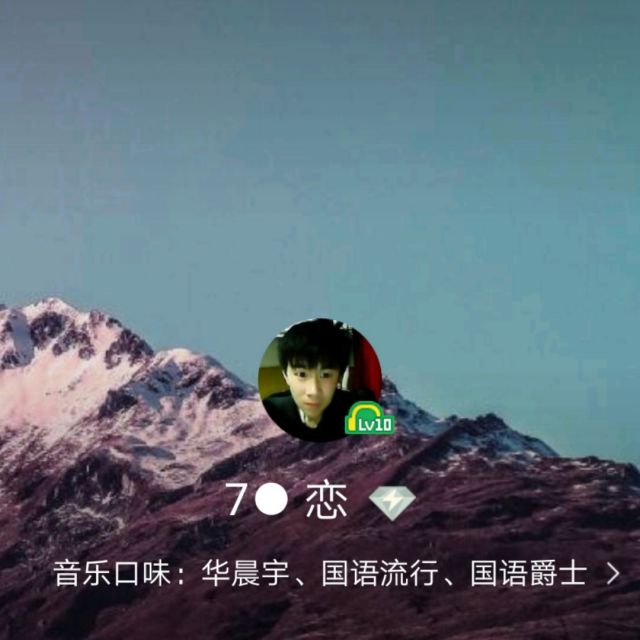Tap the Lv10 level badge
This screenshot has width=640, height=640.
click(370, 418)
